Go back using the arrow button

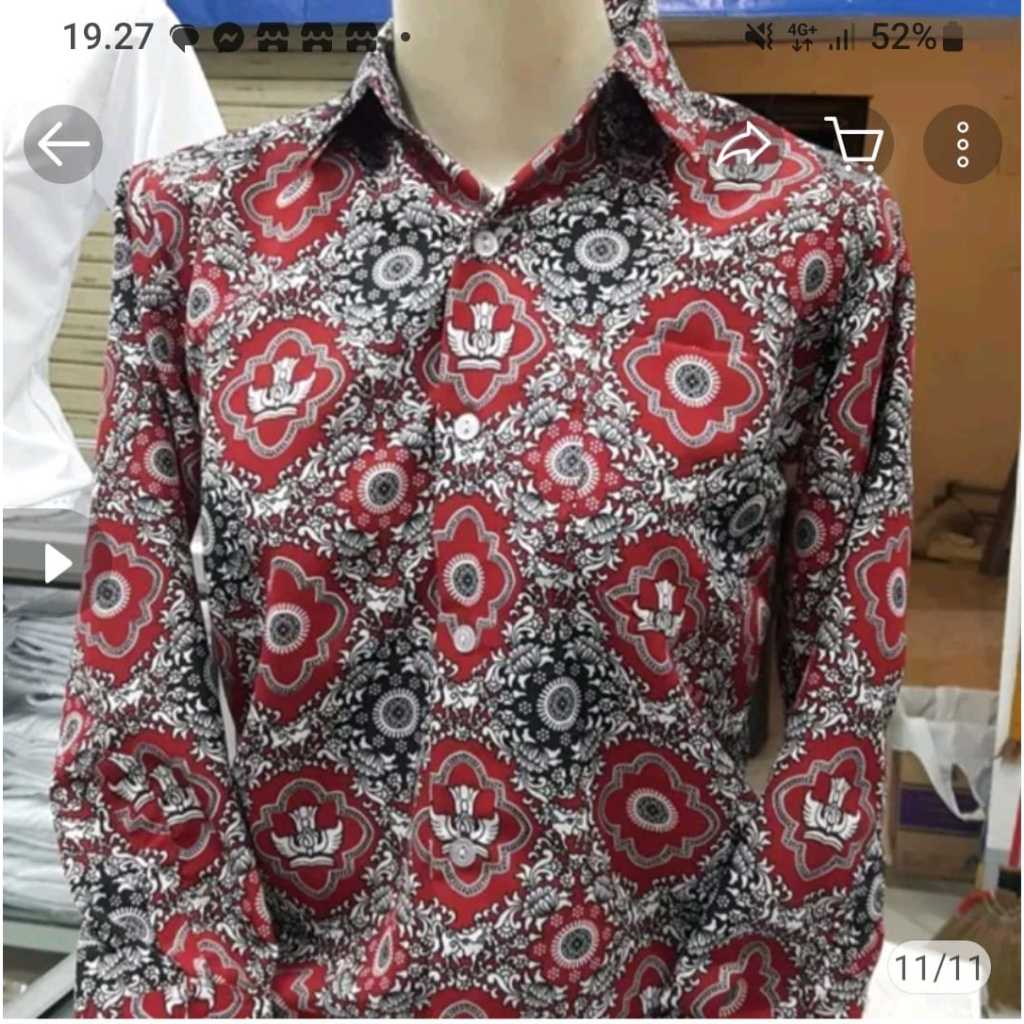(x=63, y=145)
